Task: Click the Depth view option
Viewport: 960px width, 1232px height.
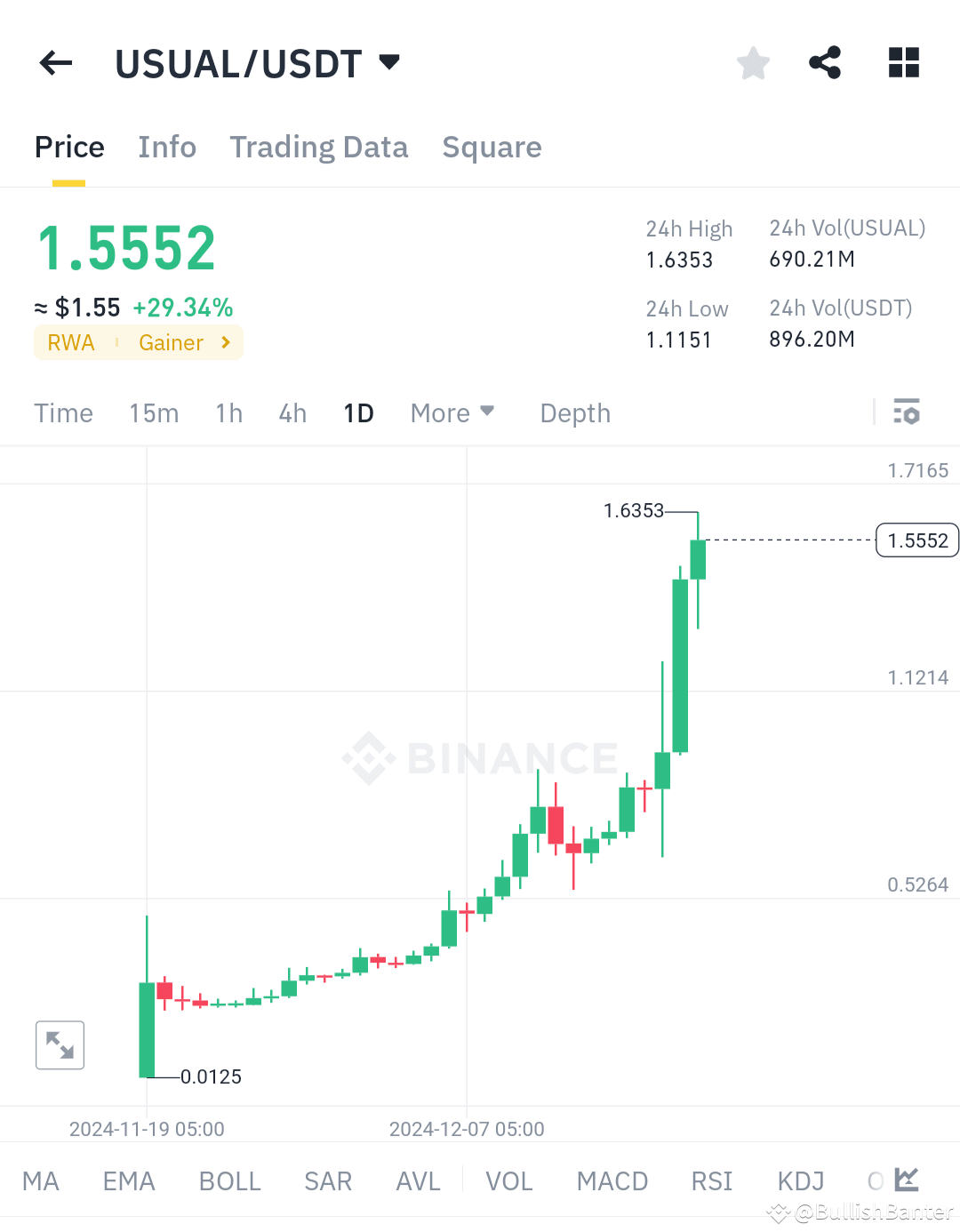Action: point(574,412)
